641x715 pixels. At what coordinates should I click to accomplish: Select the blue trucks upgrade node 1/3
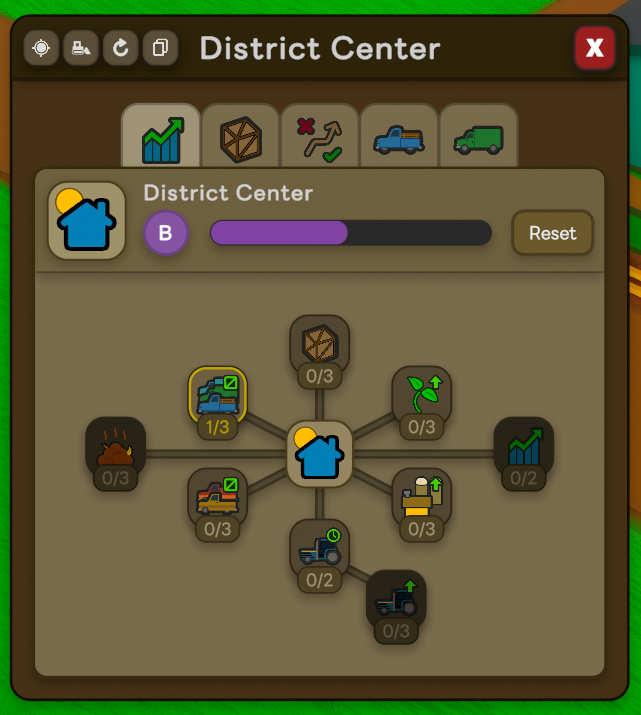218,396
